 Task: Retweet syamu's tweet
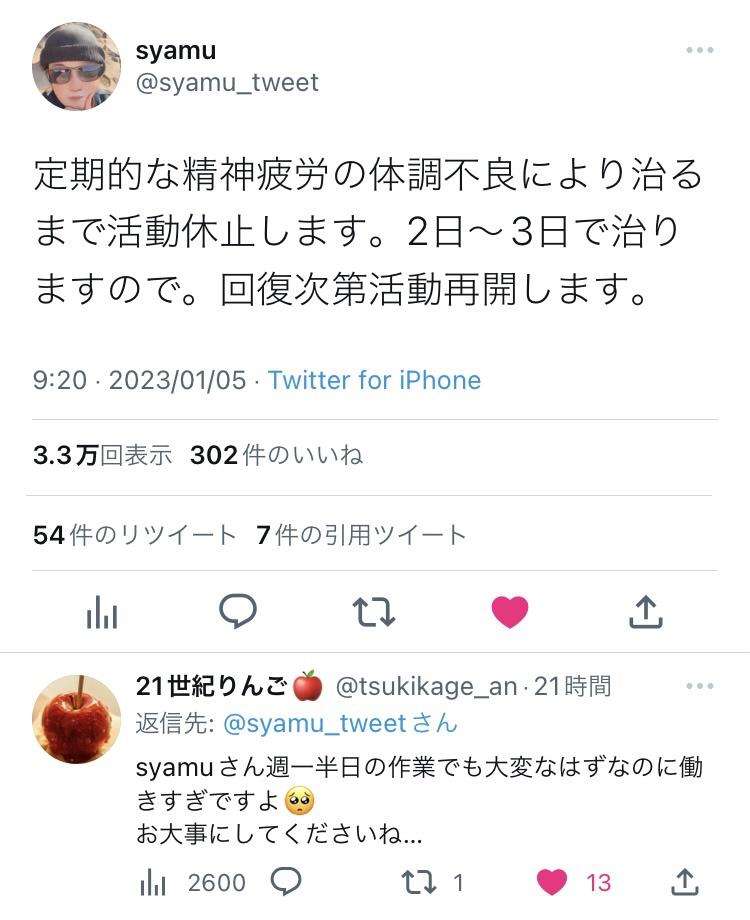tap(374, 612)
